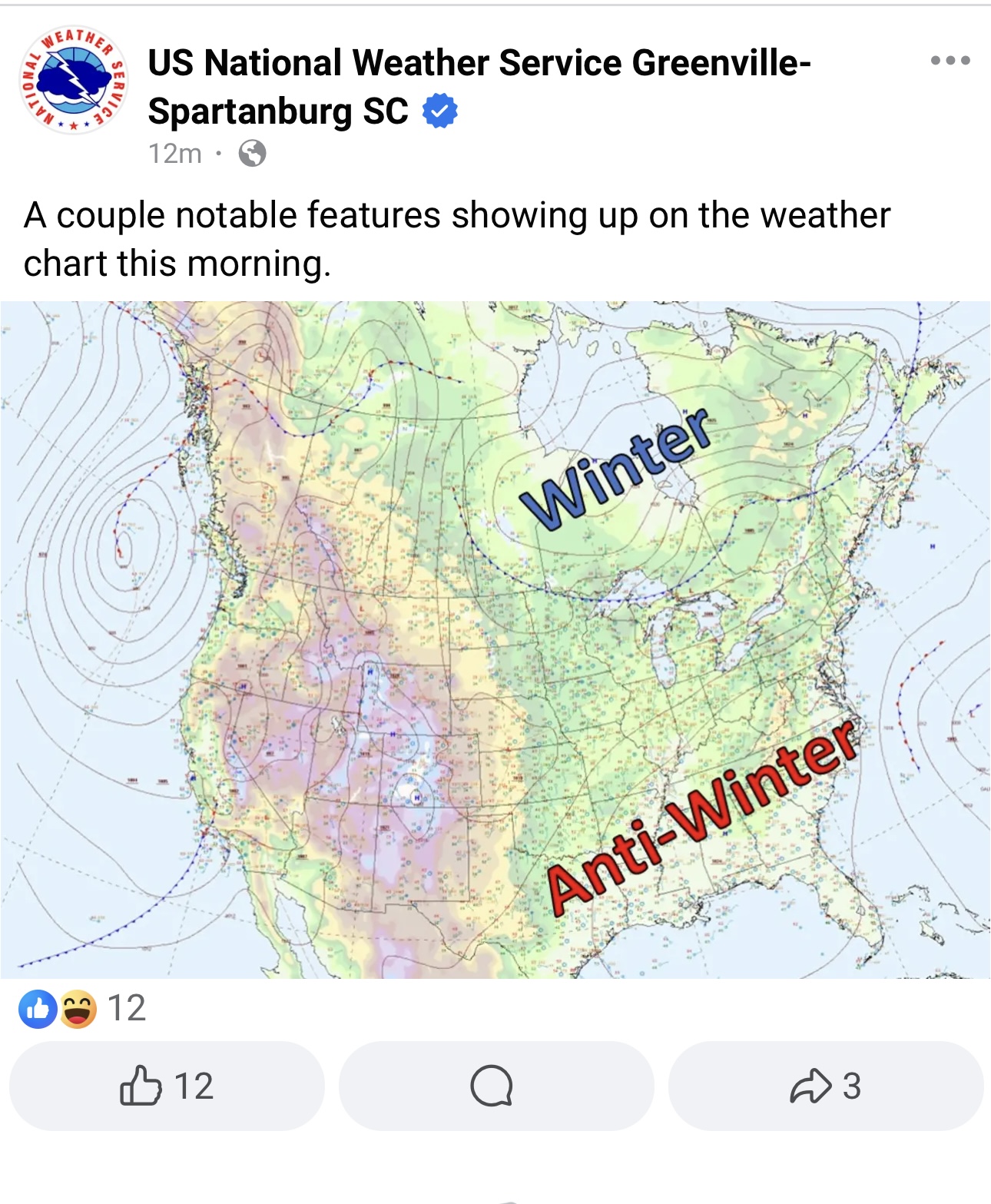Open the post's three-dot options menu
991x1204 pixels.
pos(950,60)
